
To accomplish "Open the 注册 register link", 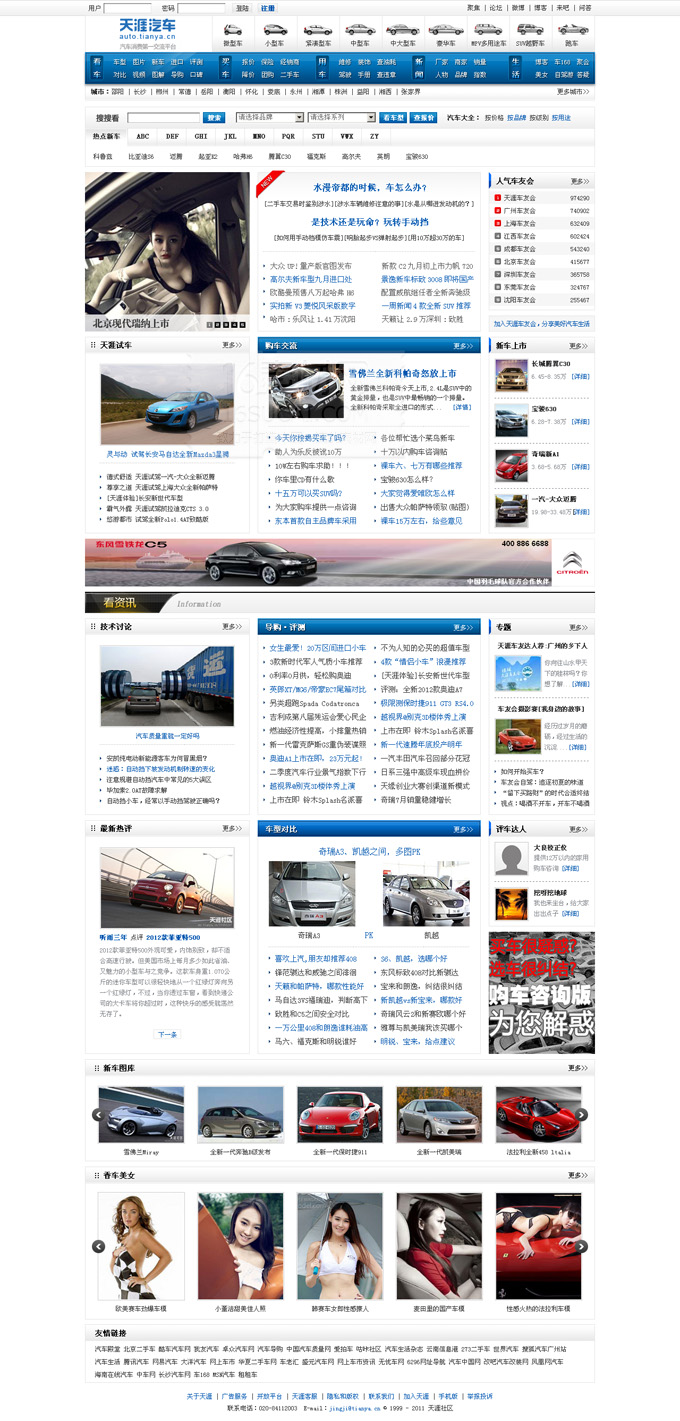I will click(x=268, y=7).
